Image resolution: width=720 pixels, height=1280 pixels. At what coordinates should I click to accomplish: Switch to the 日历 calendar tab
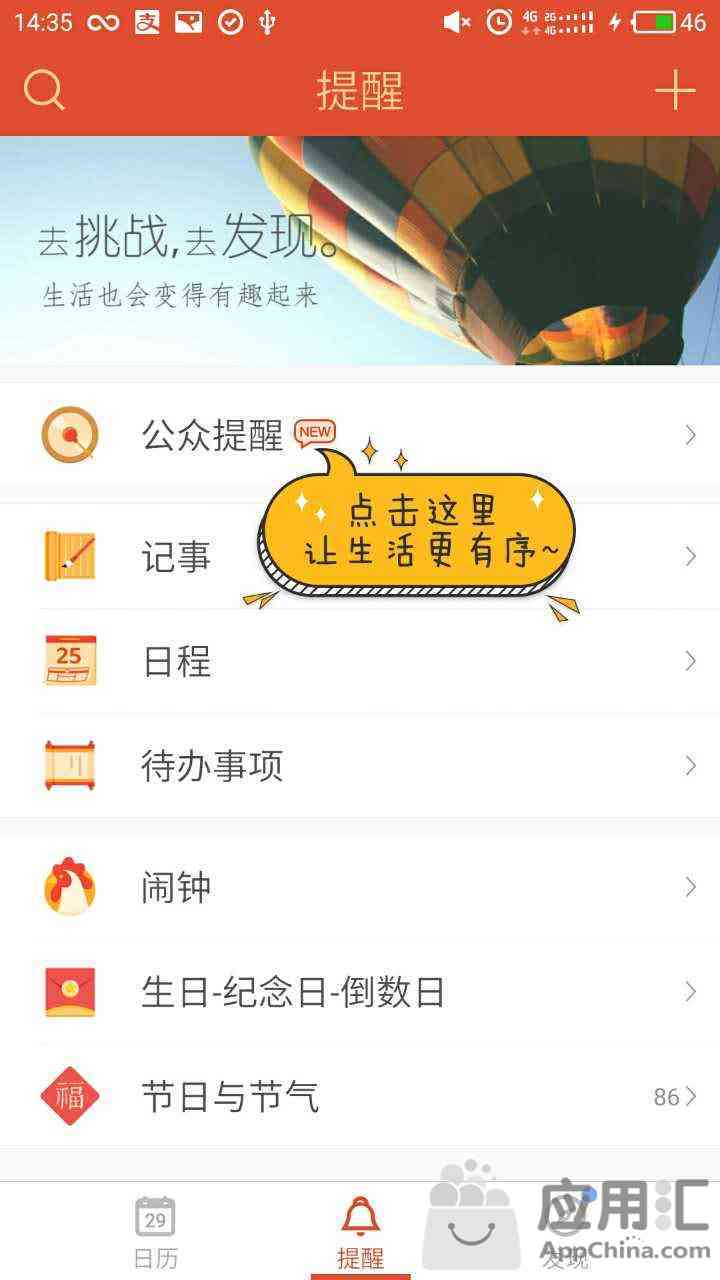tap(155, 1232)
